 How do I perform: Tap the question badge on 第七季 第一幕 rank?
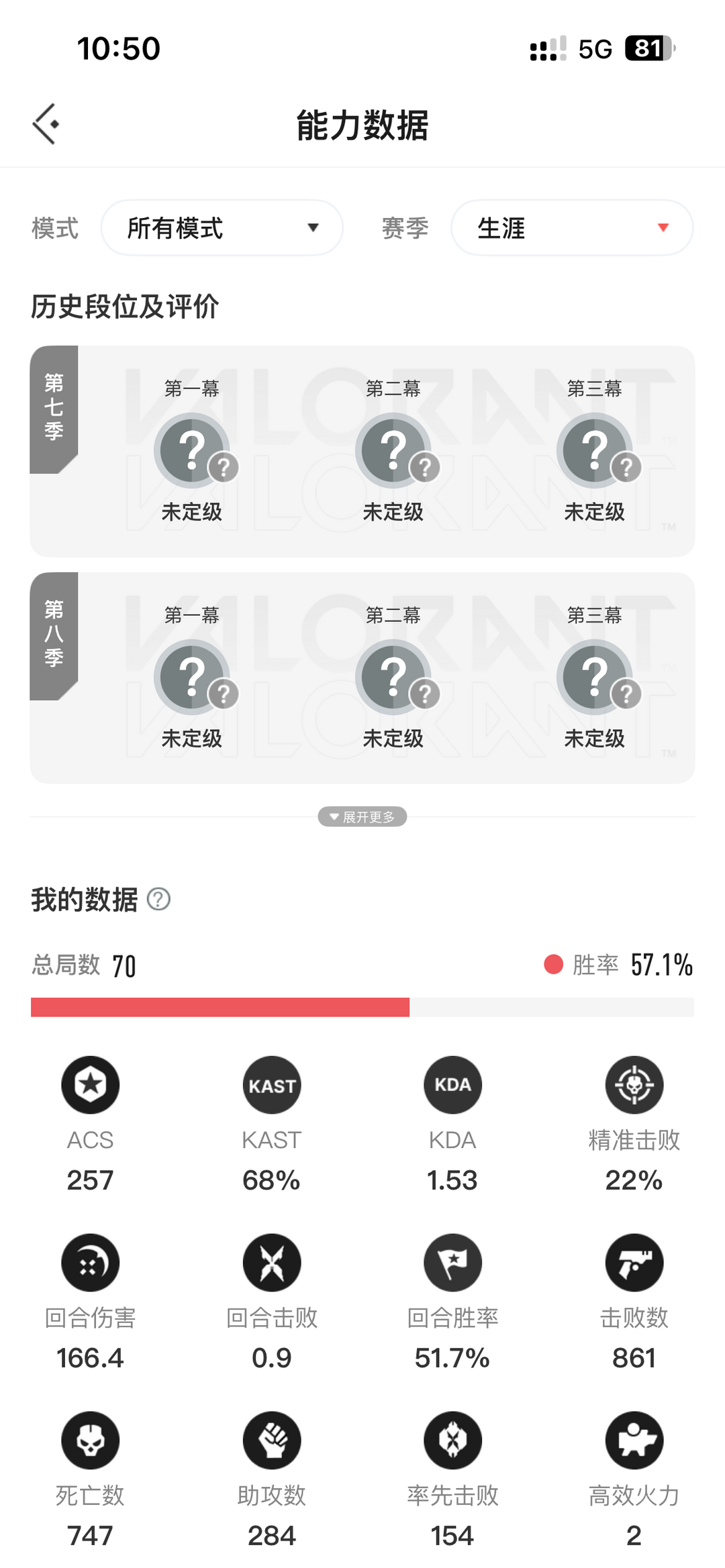click(x=224, y=467)
